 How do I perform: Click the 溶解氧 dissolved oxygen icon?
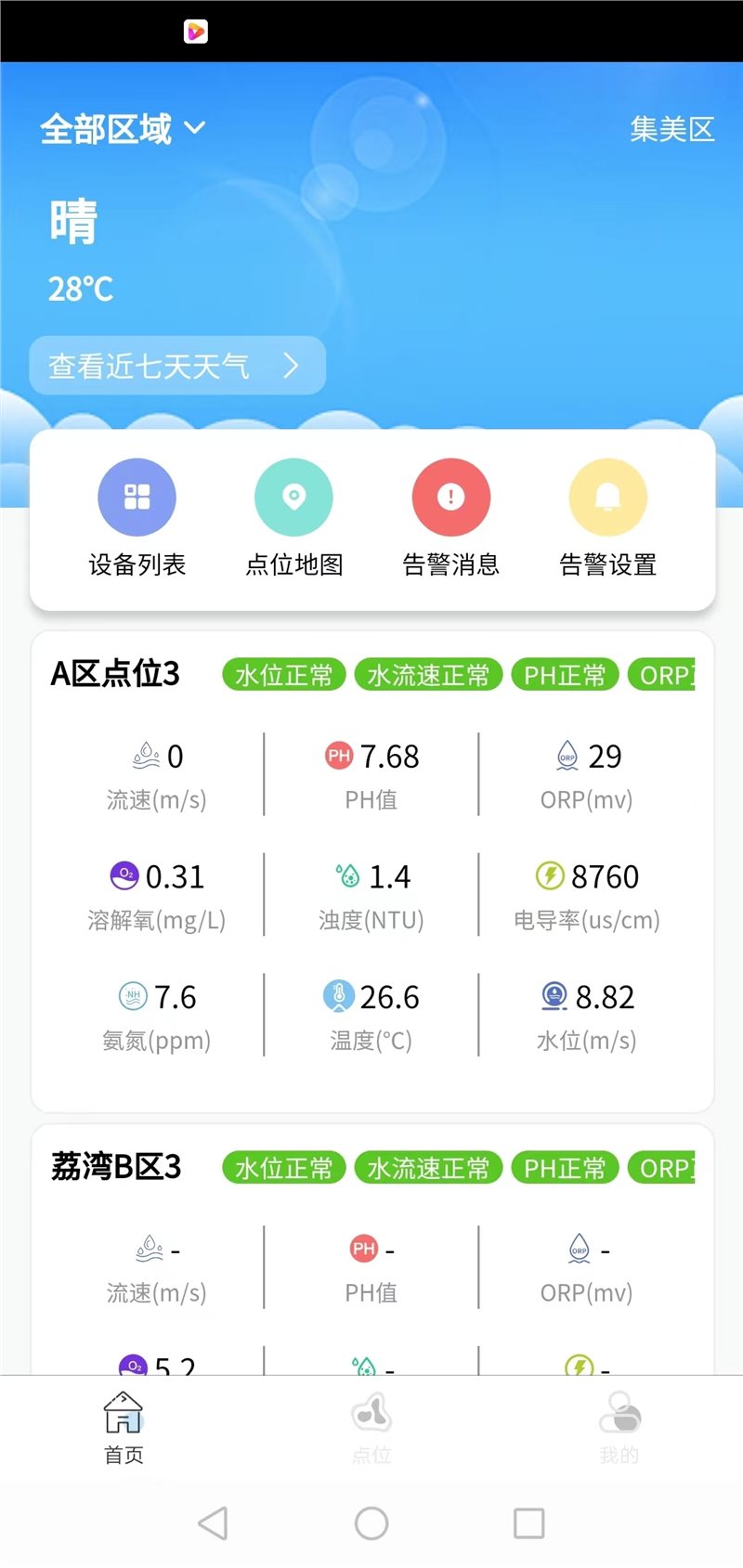click(x=124, y=875)
